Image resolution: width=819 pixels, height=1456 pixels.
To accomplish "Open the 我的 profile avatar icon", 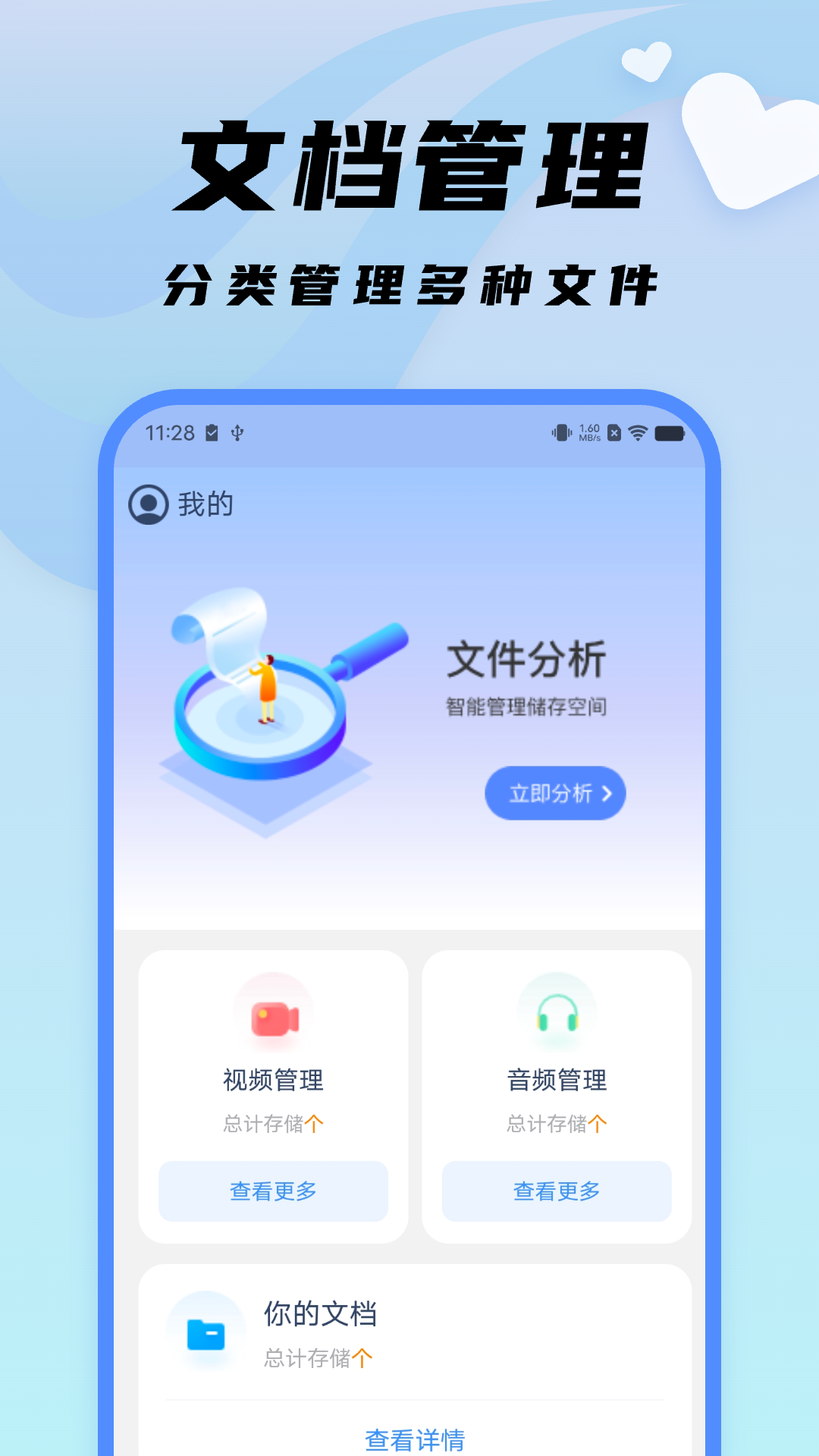I will click(x=147, y=503).
